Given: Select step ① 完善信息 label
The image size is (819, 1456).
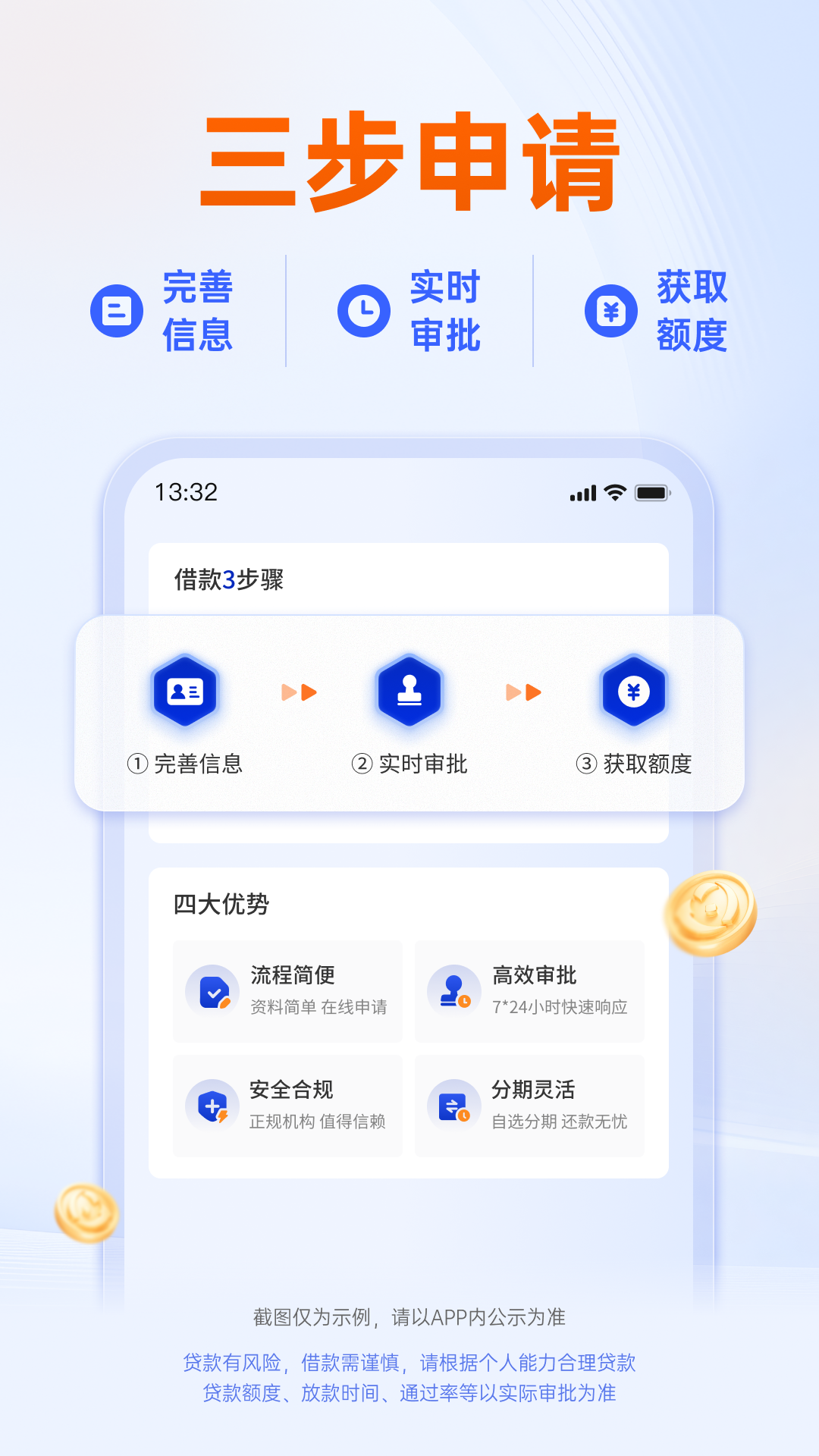Looking at the screenshot, I should [x=187, y=766].
